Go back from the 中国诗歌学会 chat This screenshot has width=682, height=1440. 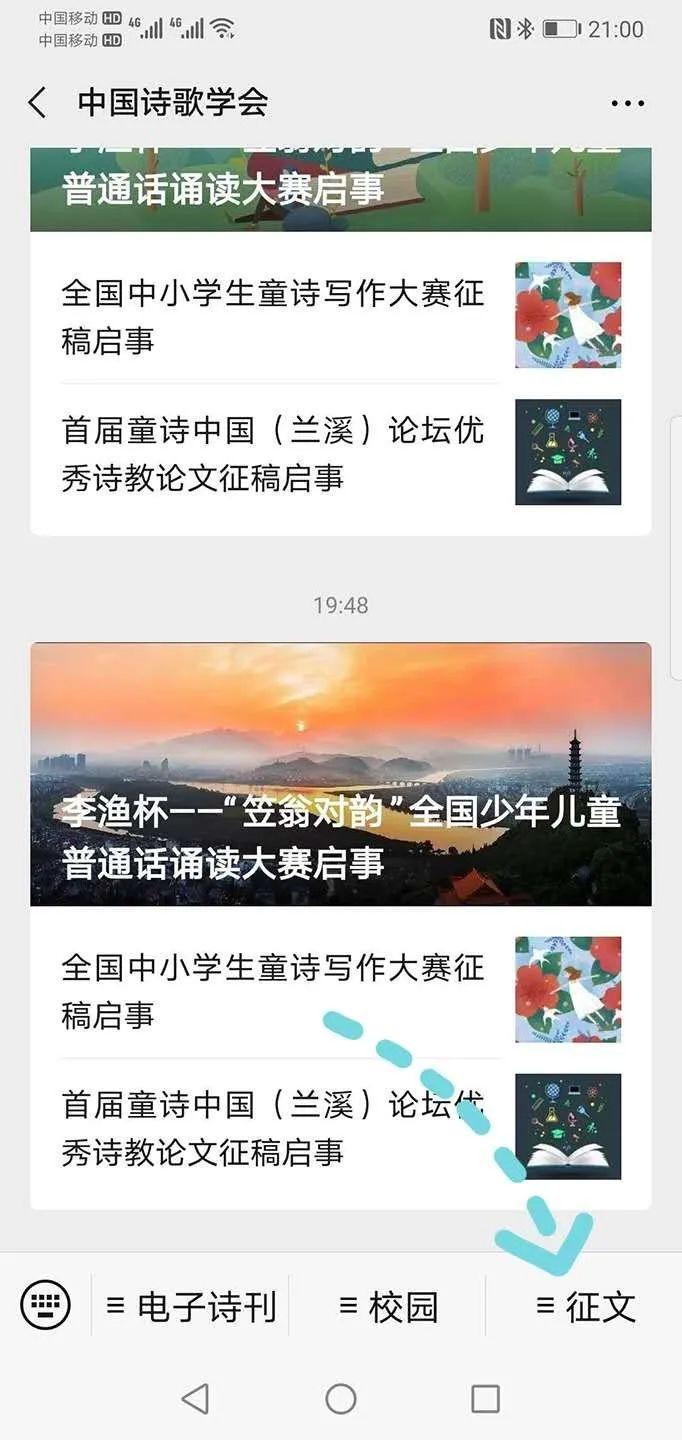tap(37, 103)
